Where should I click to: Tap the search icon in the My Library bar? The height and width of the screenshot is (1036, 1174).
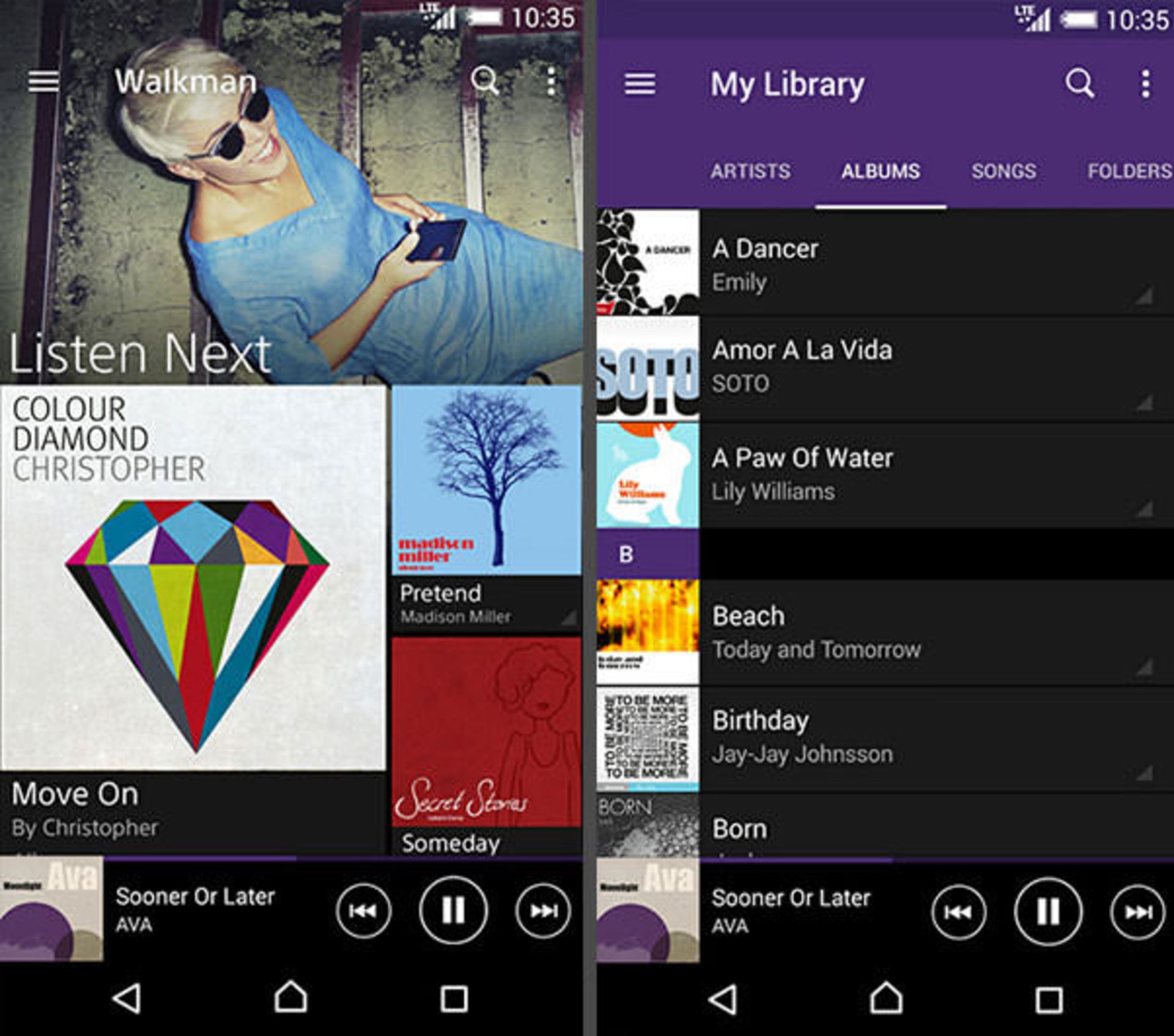[x=1080, y=83]
